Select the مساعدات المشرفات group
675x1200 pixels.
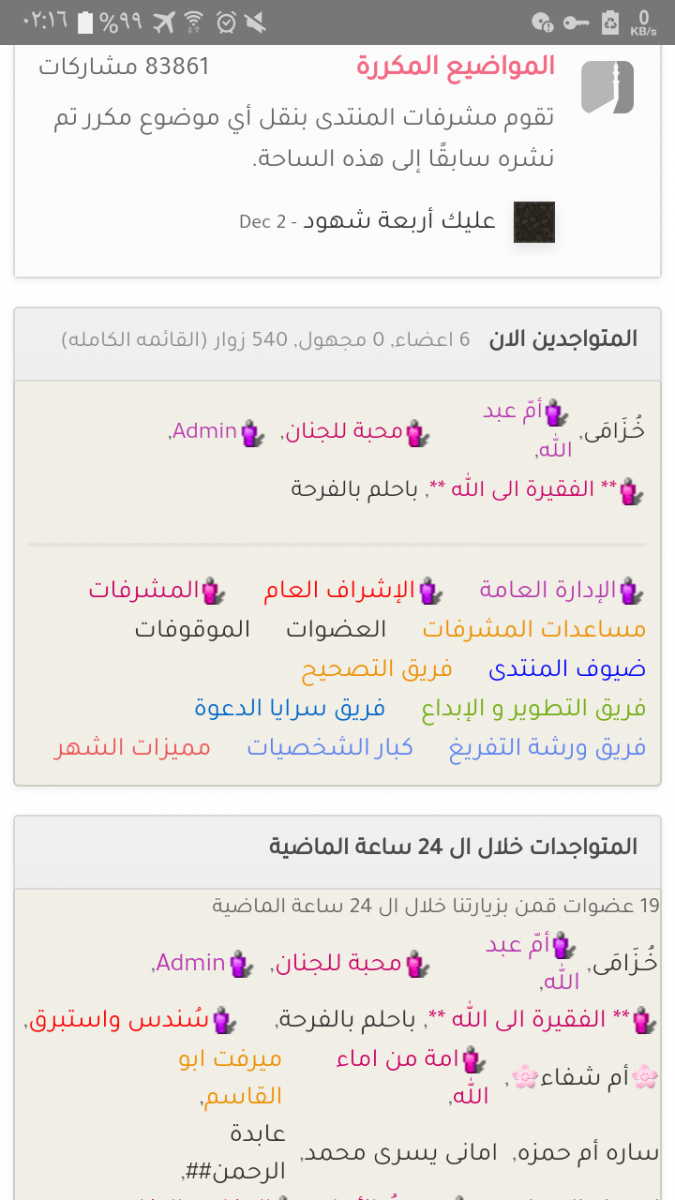pyautogui.click(x=534, y=629)
